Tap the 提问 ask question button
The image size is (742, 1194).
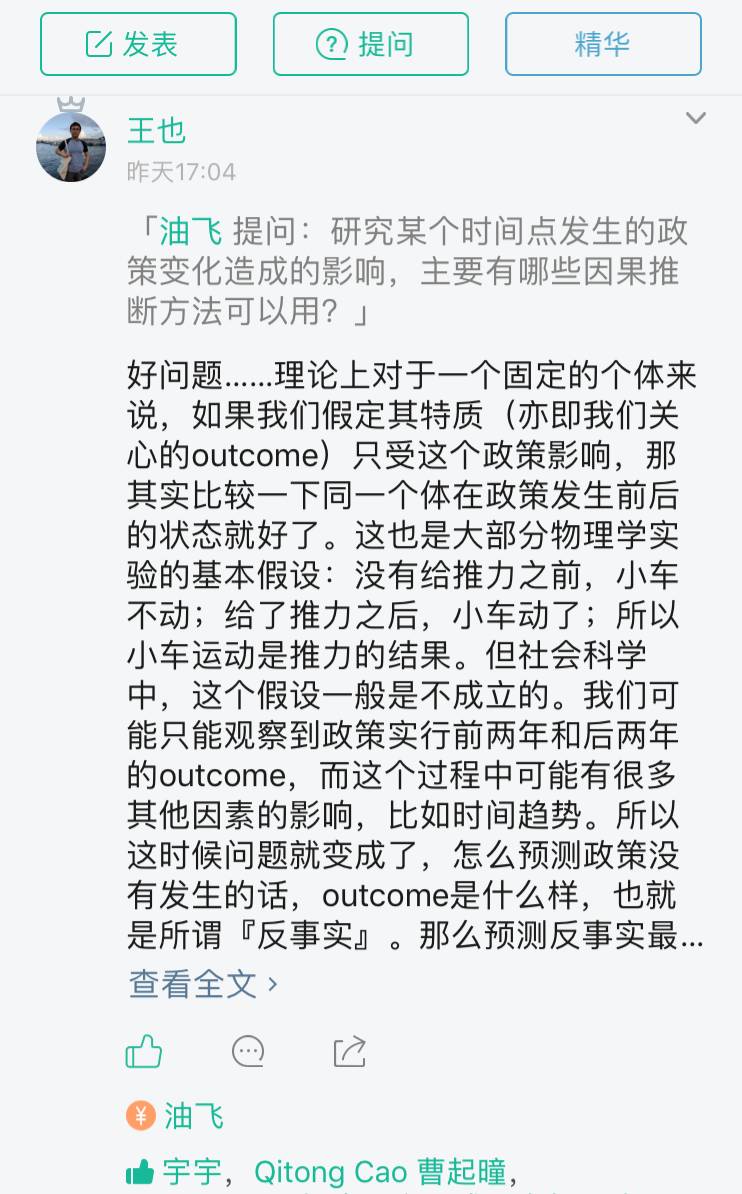[370, 44]
